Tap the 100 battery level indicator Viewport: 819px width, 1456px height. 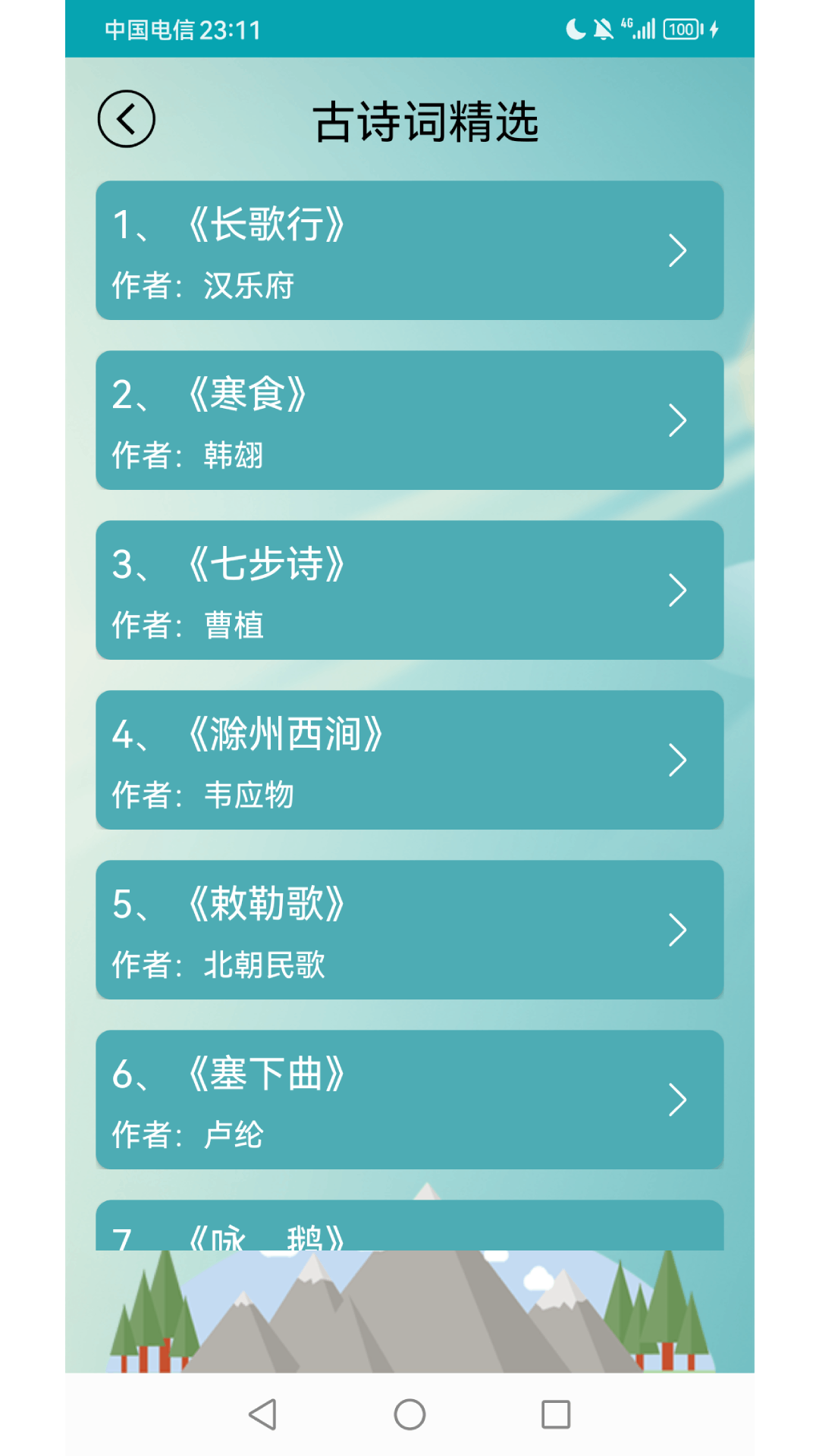tap(681, 28)
